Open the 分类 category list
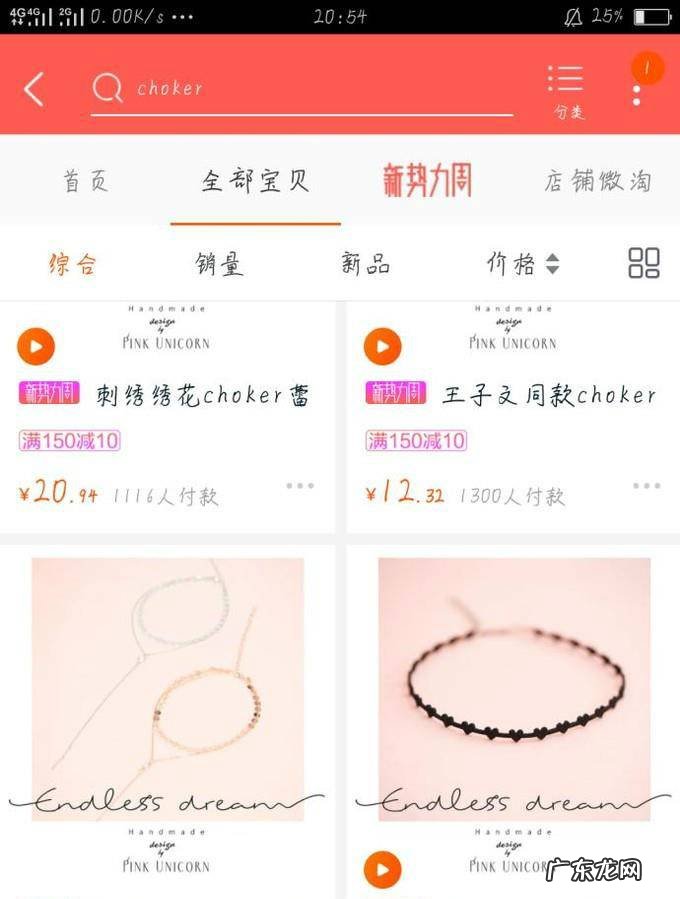 click(x=567, y=90)
